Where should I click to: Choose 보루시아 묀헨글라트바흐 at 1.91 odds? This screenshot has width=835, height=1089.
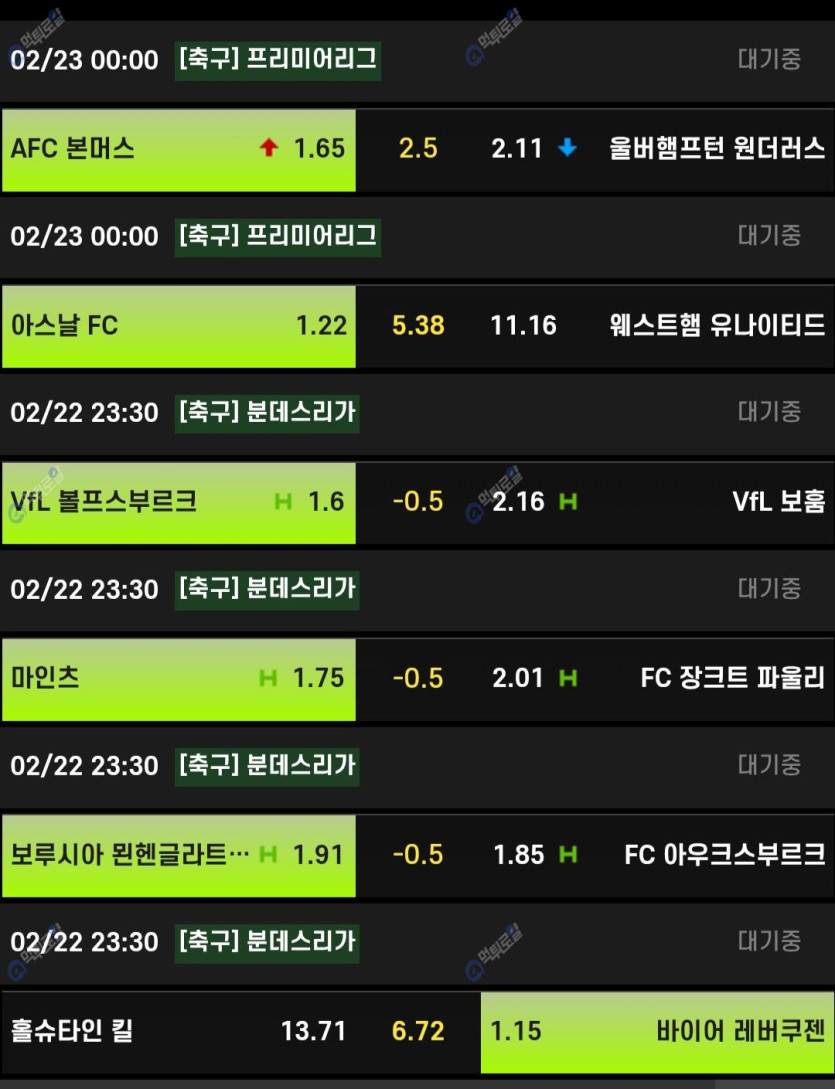click(178, 854)
